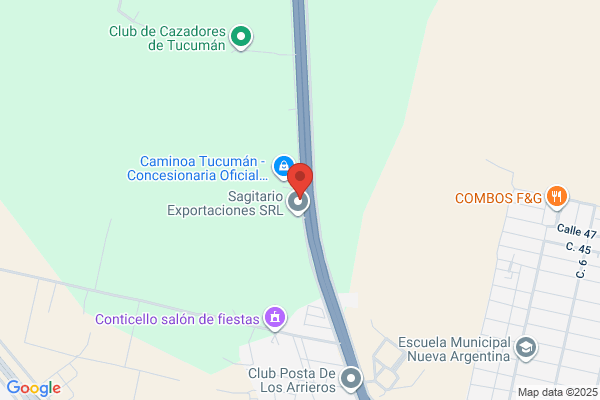
Task: Open Sagitario Exportaciones SRL place marker
Action: [x=298, y=204]
